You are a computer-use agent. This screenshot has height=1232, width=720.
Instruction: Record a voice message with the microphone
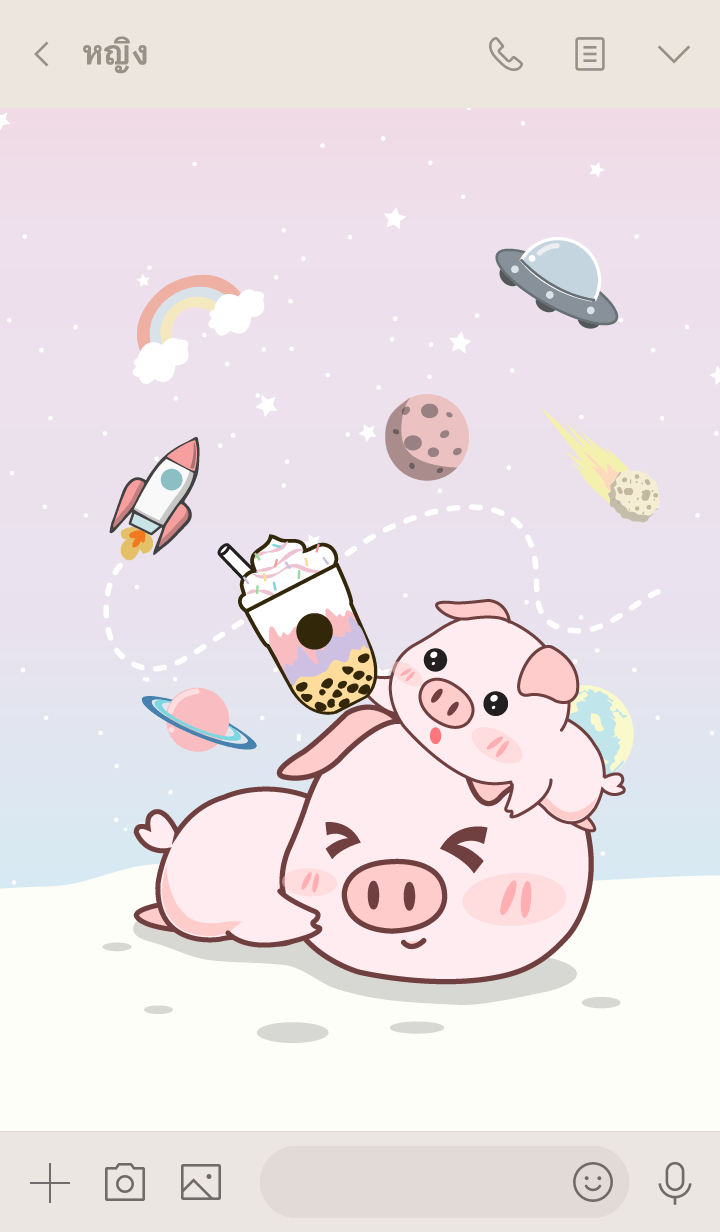tap(675, 1182)
